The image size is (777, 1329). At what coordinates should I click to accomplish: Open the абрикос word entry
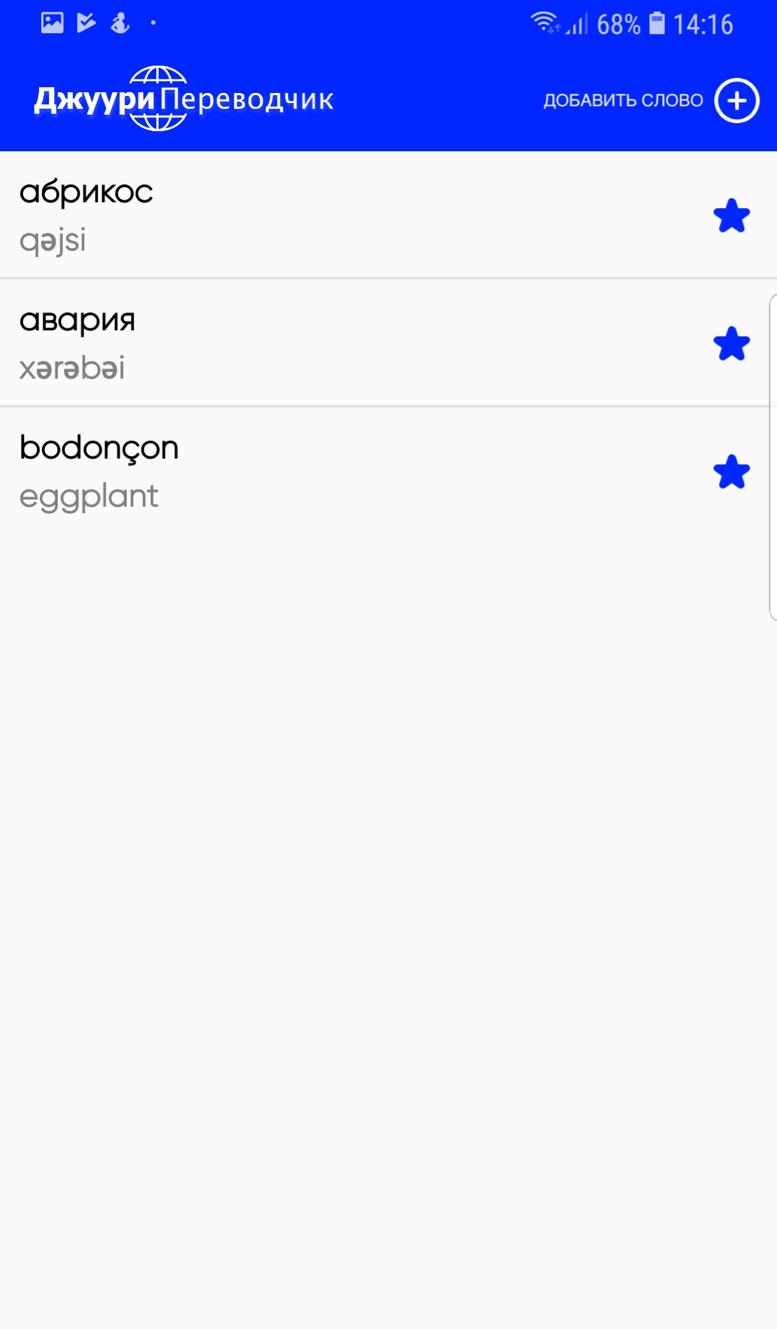[x=300, y=215]
